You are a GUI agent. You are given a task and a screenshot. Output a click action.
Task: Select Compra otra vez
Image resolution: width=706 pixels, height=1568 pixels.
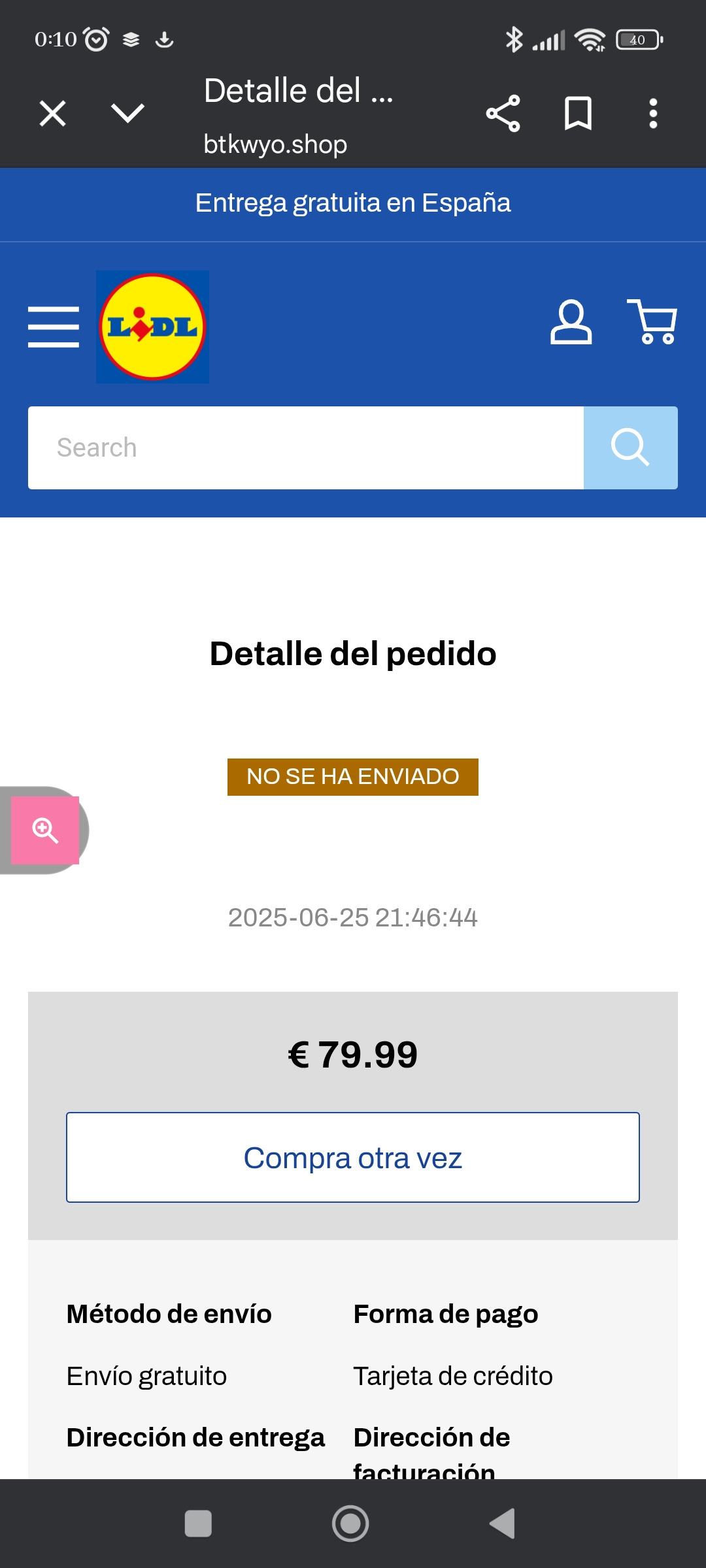click(x=353, y=1157)
